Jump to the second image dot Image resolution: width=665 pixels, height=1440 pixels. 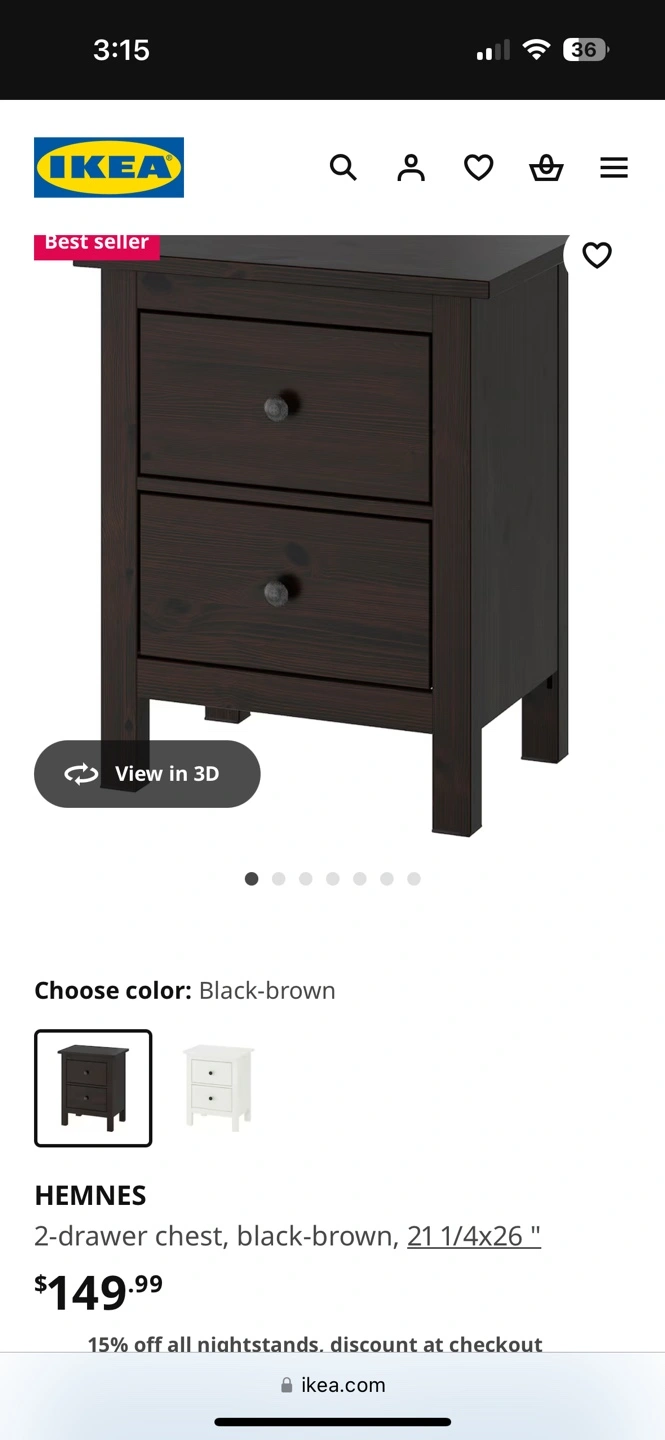(279, 879)
